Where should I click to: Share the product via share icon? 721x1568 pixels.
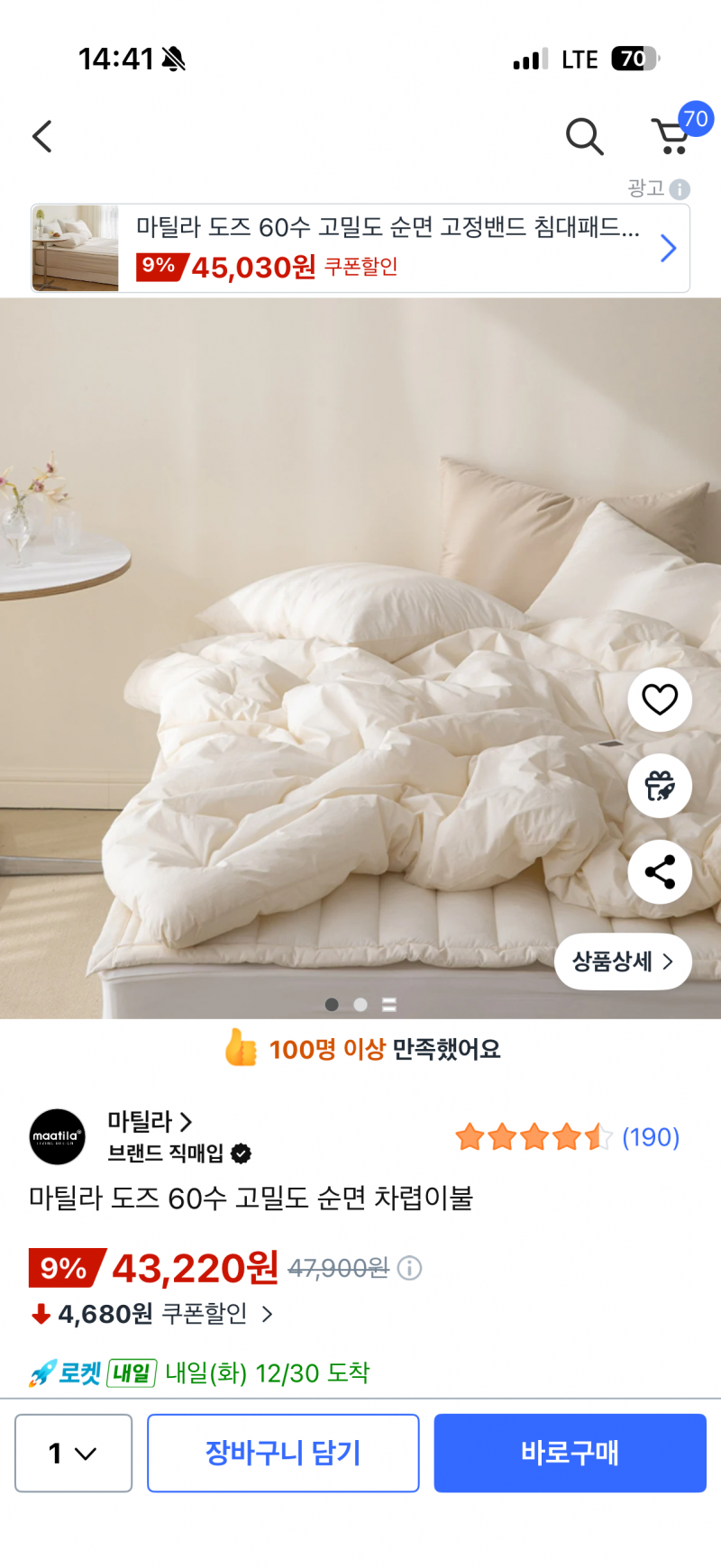[x=660, y=871]
